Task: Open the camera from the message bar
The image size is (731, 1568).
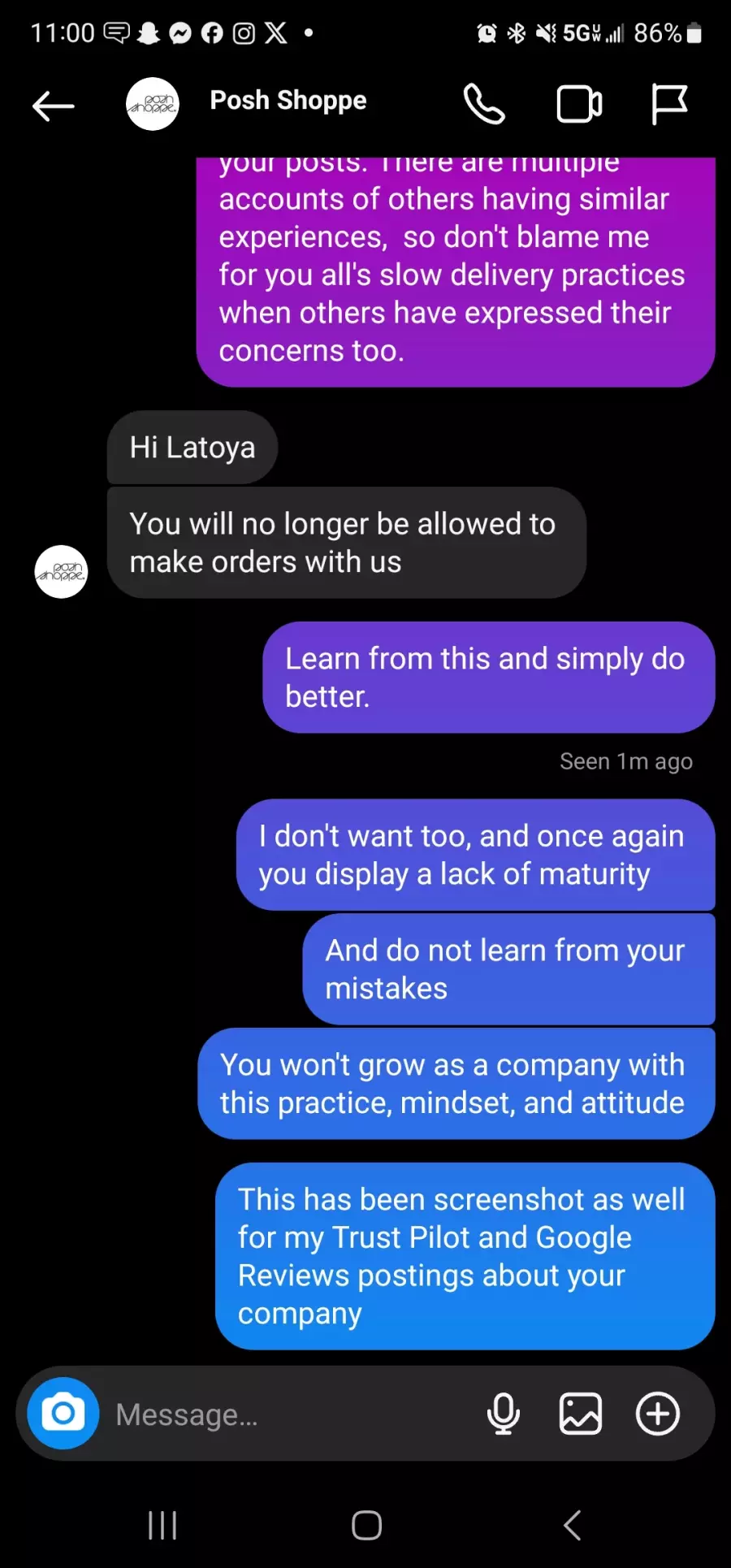Action: point(63,1413)
